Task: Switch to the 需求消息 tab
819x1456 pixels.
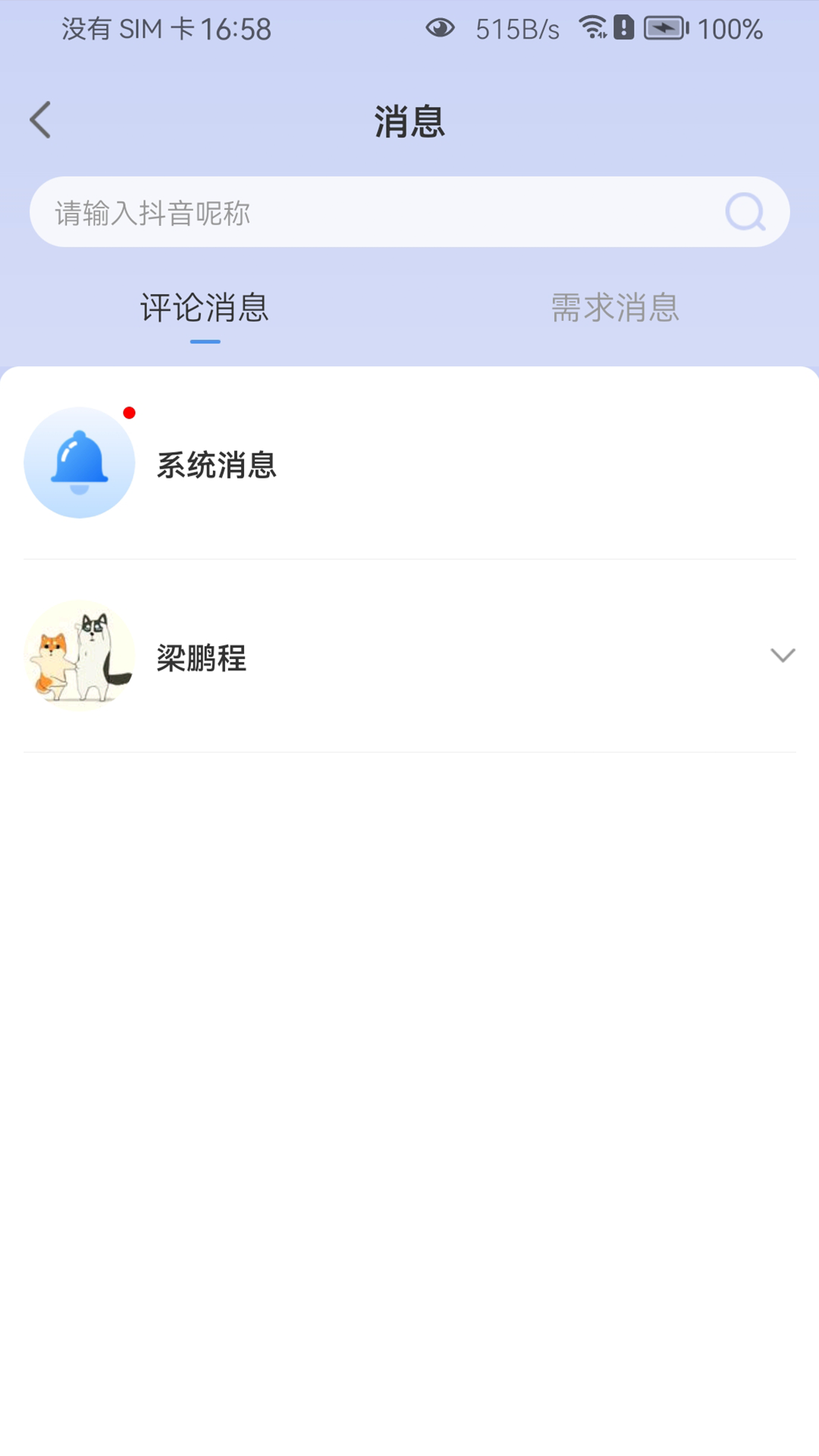Action: [614, 307]
